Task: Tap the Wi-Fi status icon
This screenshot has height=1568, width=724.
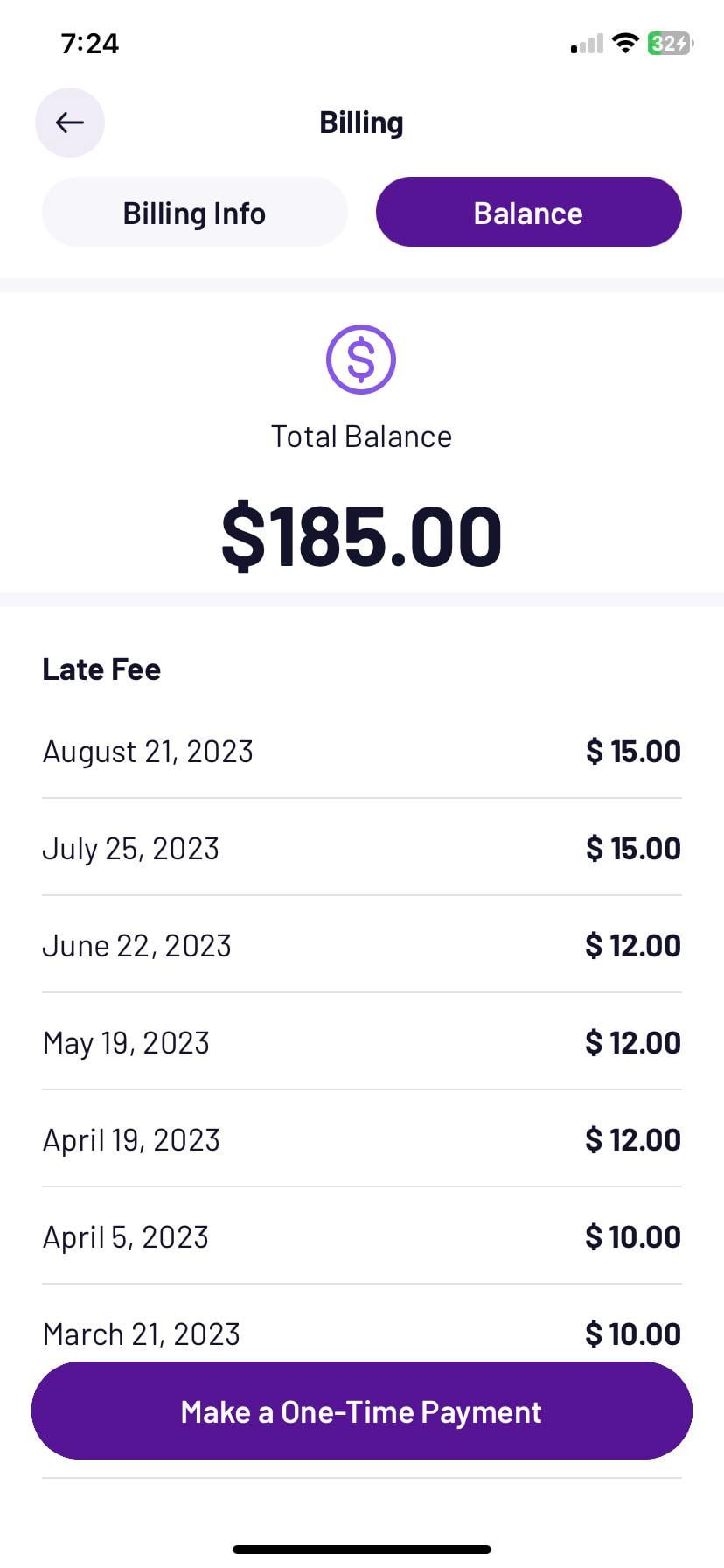Action: click(624, 42)
